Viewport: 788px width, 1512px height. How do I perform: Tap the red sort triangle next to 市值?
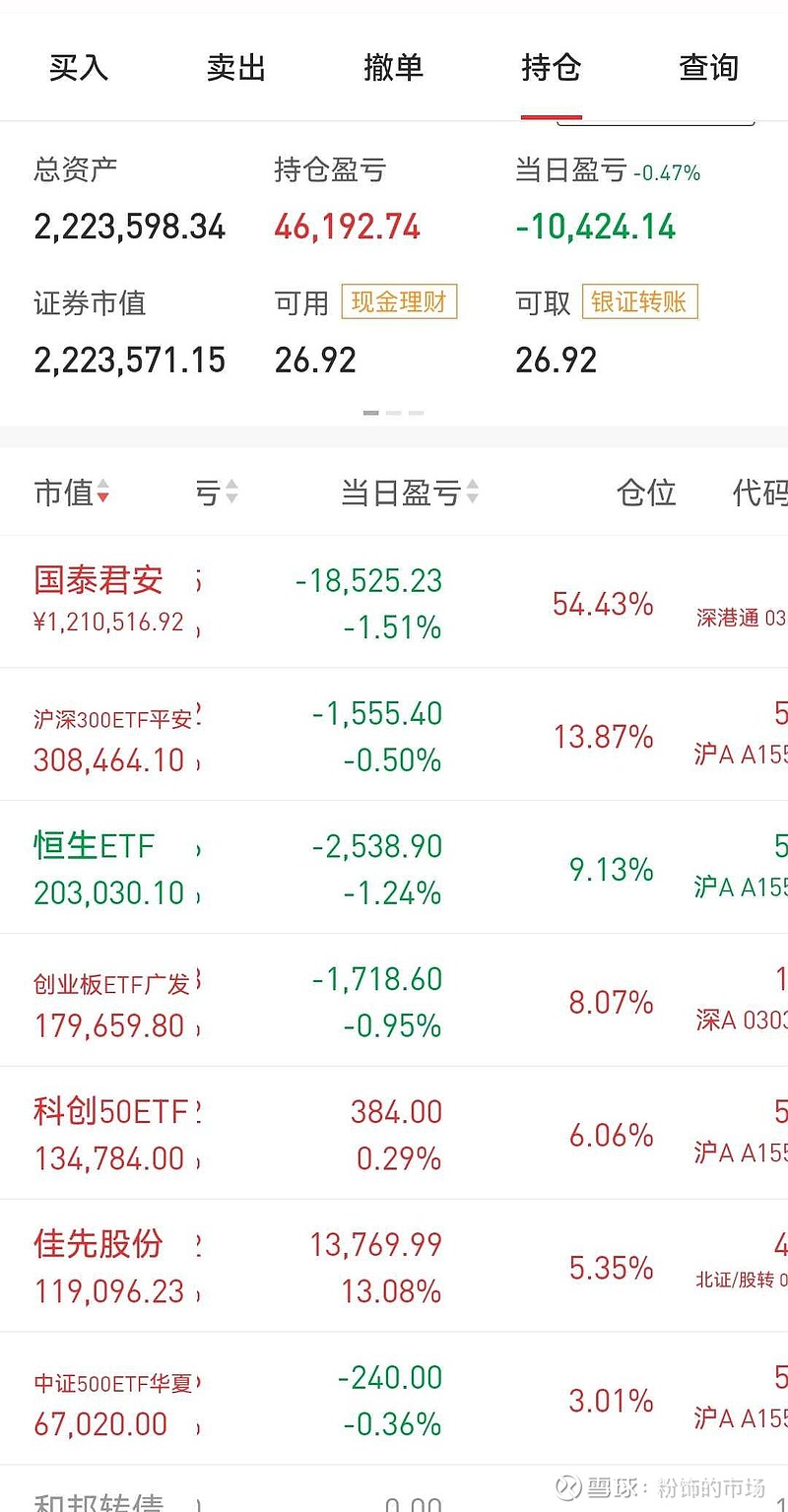click(x=102, y=494)
